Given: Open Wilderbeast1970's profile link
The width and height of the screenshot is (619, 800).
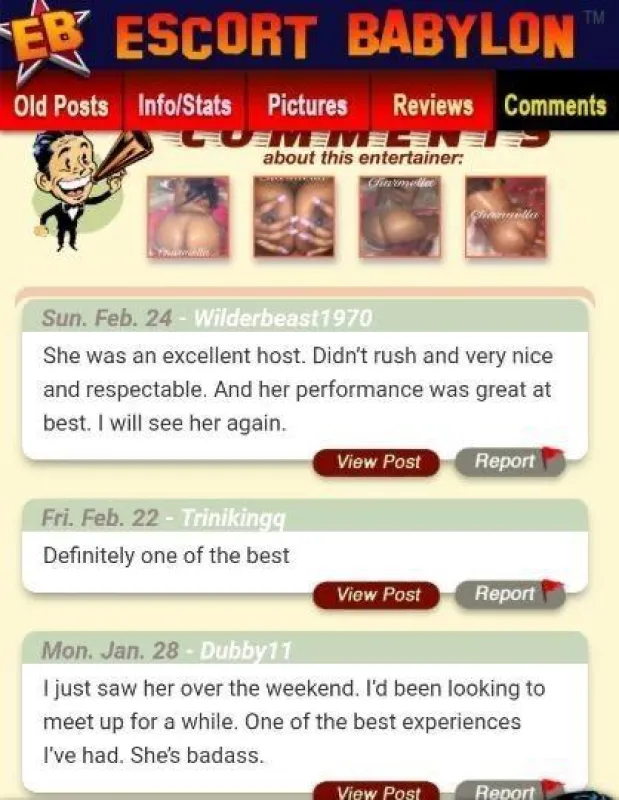Looking at the screenshot, I should [x=283, y=318].
